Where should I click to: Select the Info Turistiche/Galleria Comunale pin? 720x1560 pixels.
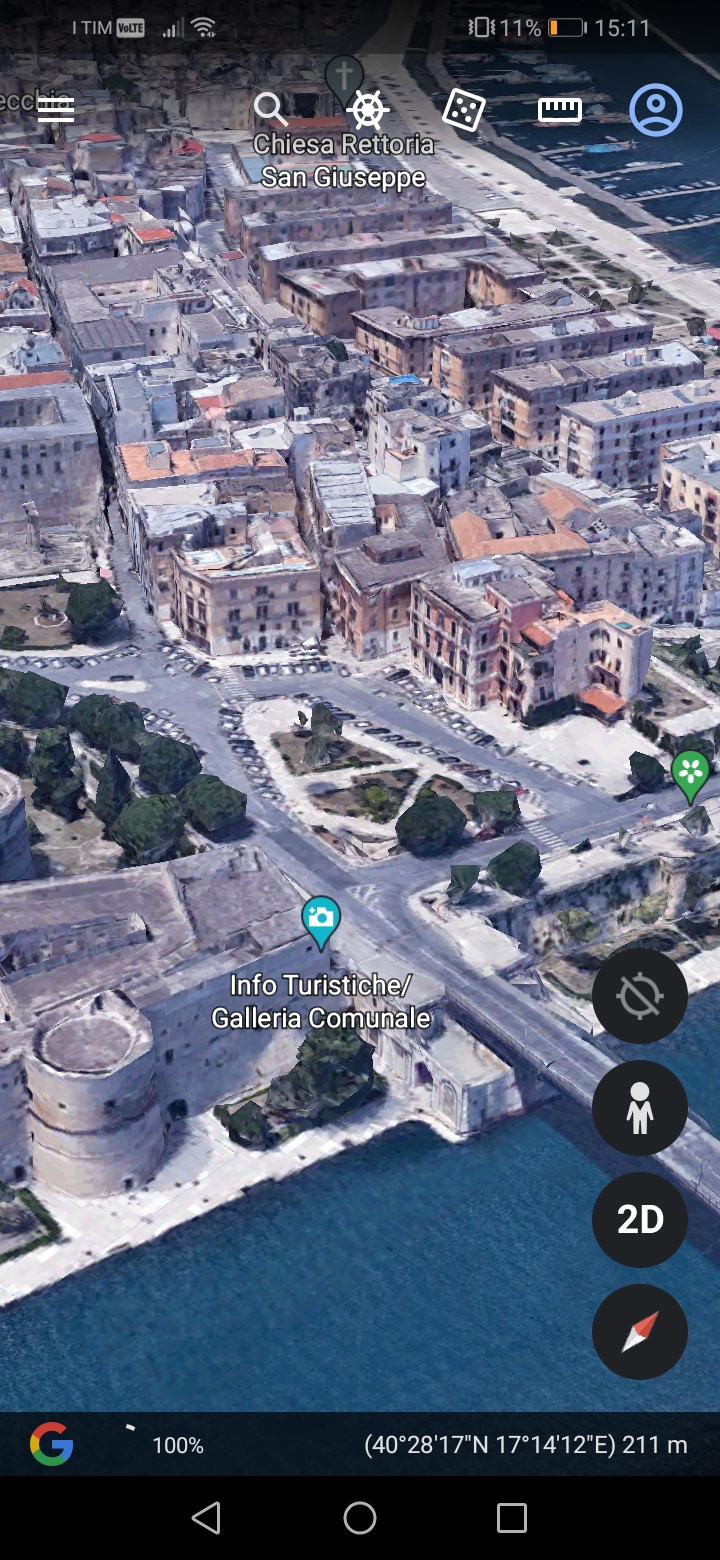point(321,920)
